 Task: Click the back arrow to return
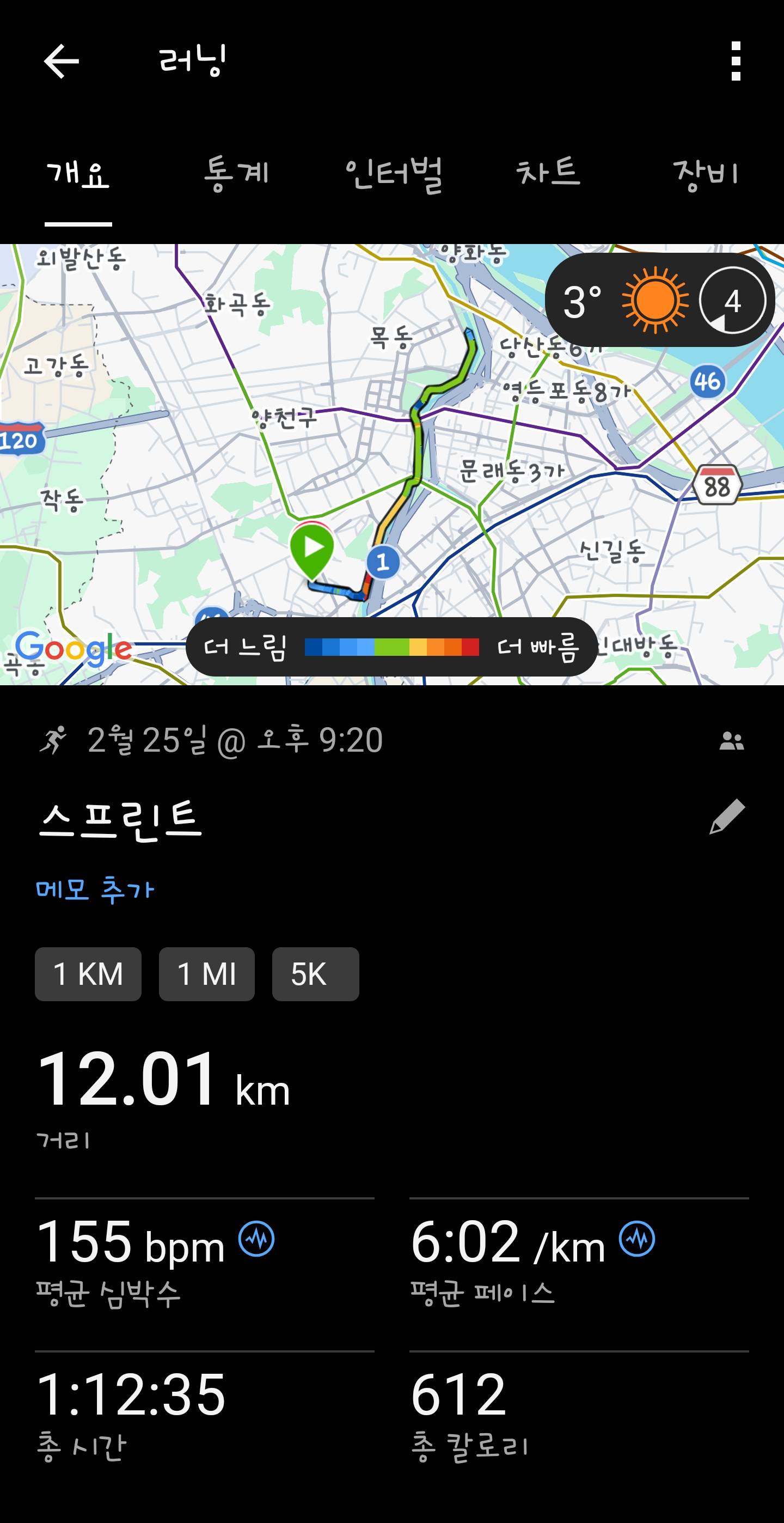pos(62,61)
